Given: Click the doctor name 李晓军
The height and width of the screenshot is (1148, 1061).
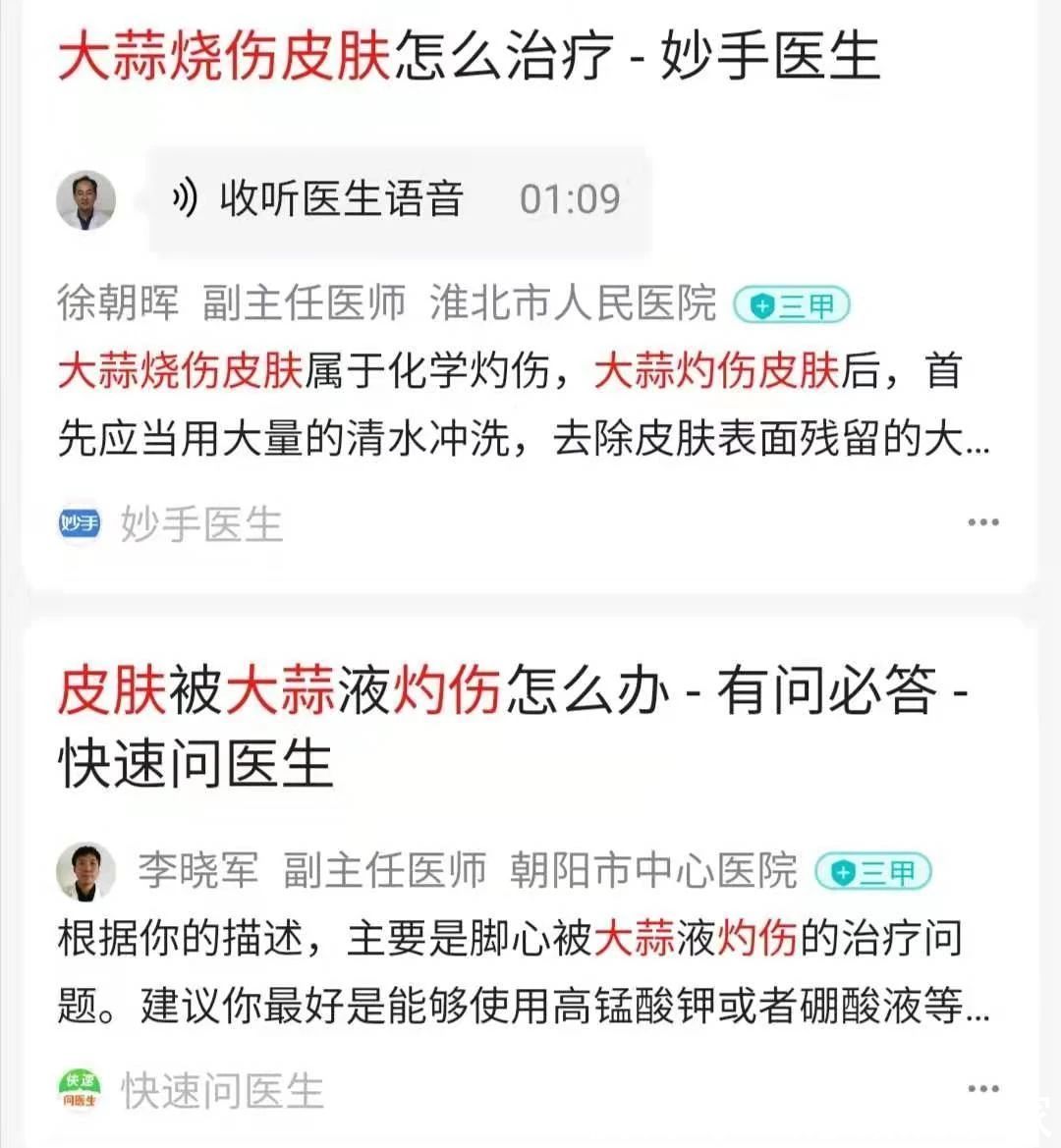Looking at the screenshot, I should click(x=195, y=872).
